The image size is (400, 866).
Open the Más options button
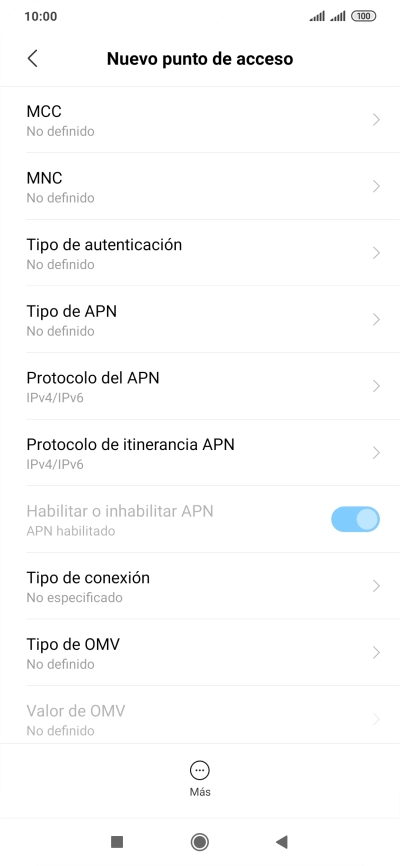pos(200,779)
